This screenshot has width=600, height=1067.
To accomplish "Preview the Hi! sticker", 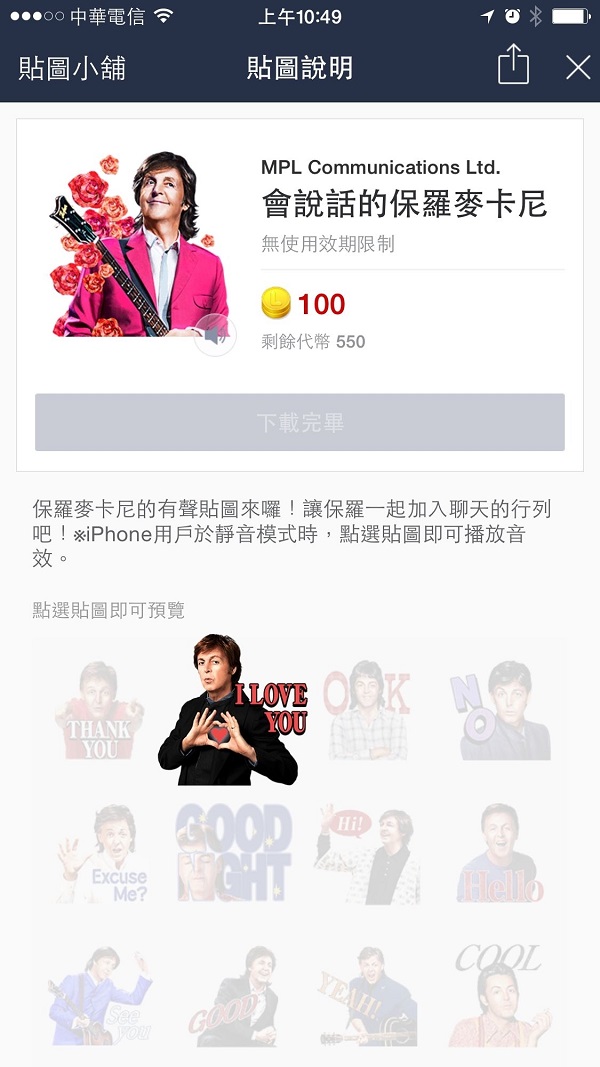I will pyautogui.click(x=366, y=855).
